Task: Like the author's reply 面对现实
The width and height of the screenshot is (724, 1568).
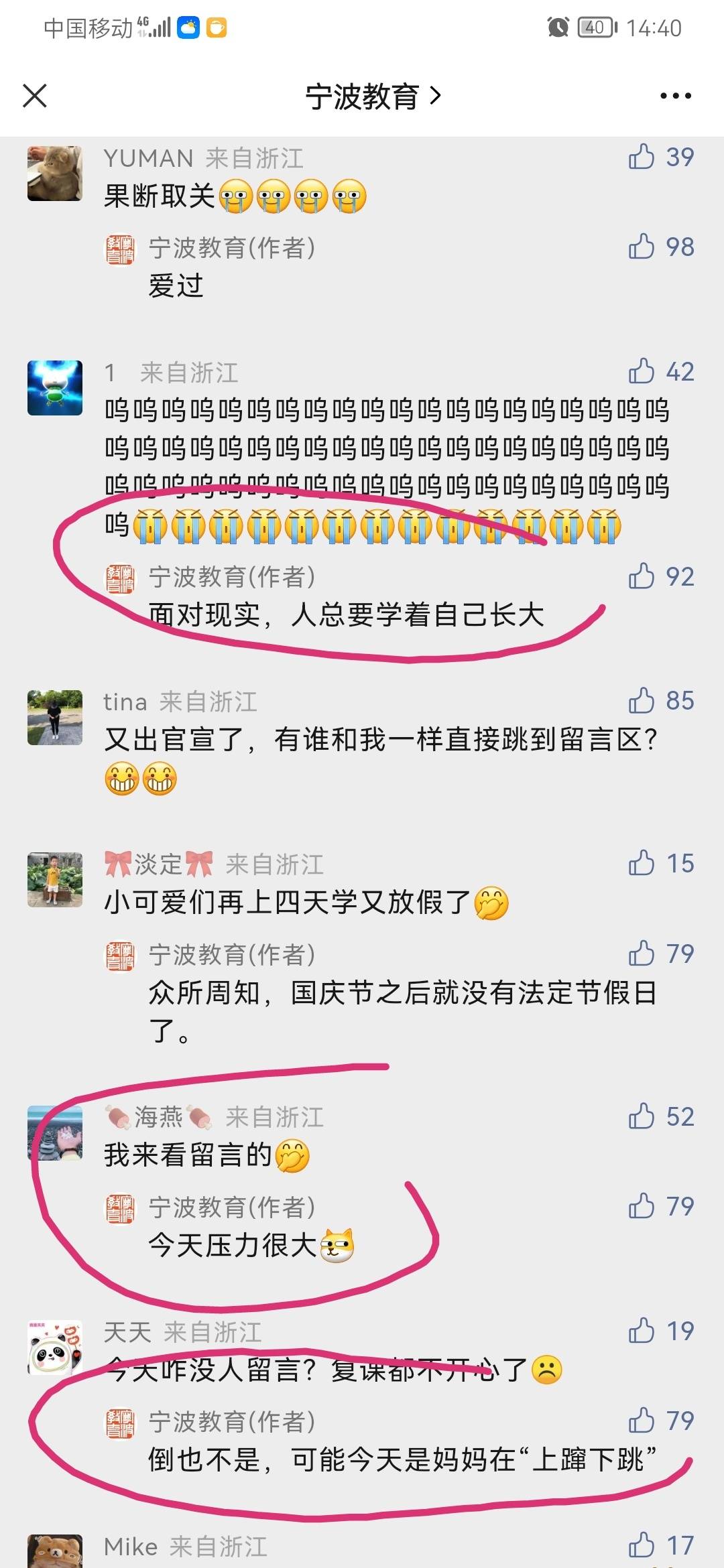Action: click(642, 576)
